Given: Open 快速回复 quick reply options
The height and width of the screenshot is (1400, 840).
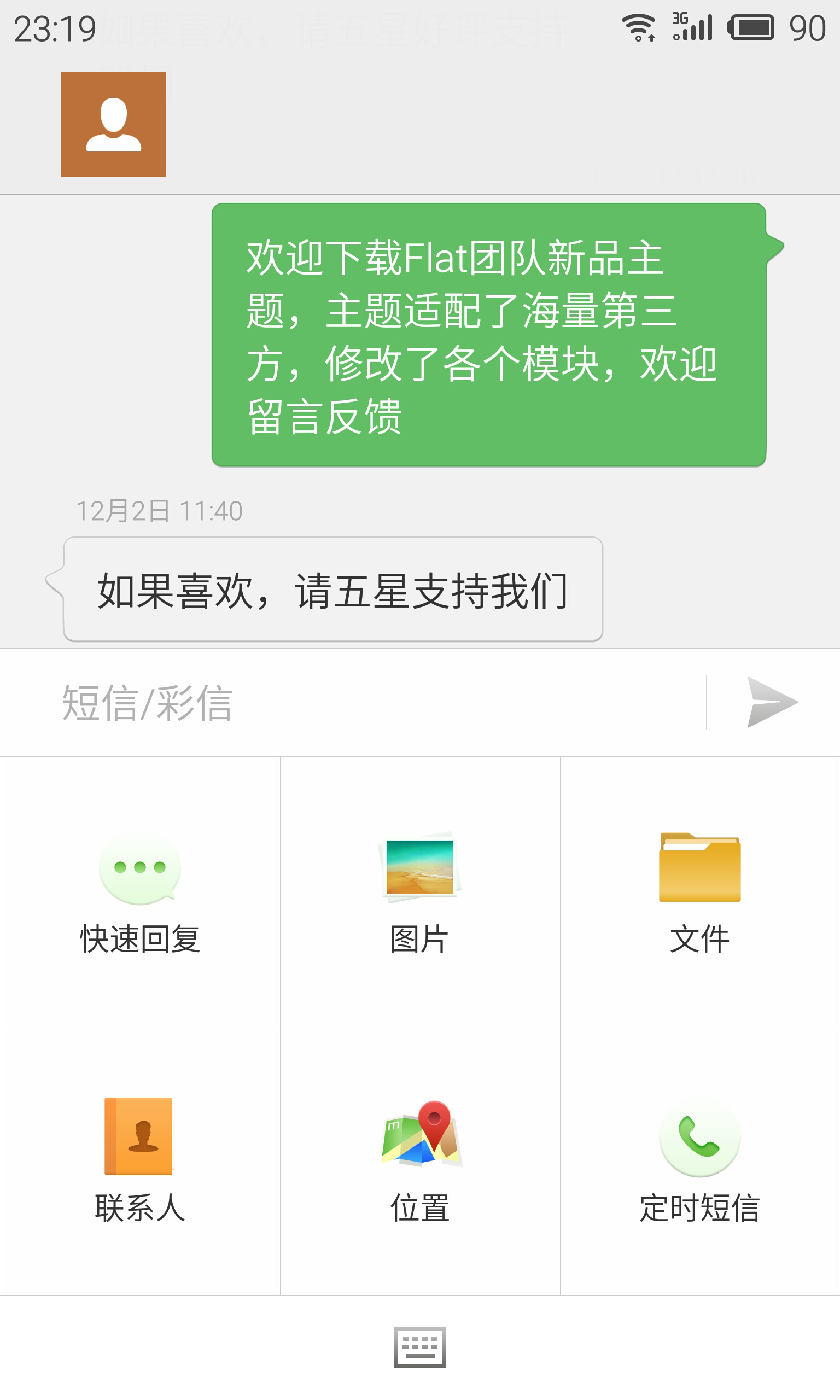Looking at the screenshot, I should (x=140, y=891).
